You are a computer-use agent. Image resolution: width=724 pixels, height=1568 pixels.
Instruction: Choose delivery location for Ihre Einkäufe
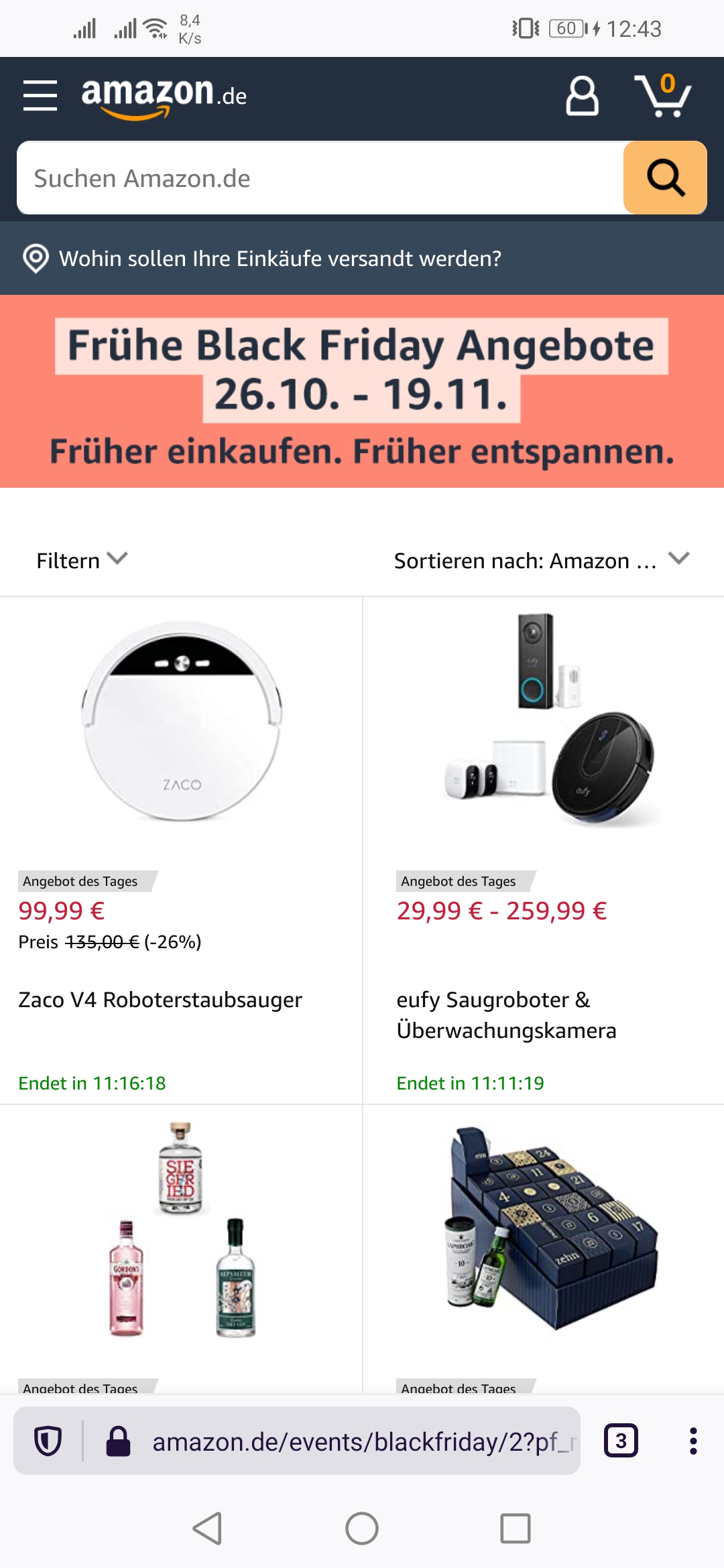tap(280, 259)
